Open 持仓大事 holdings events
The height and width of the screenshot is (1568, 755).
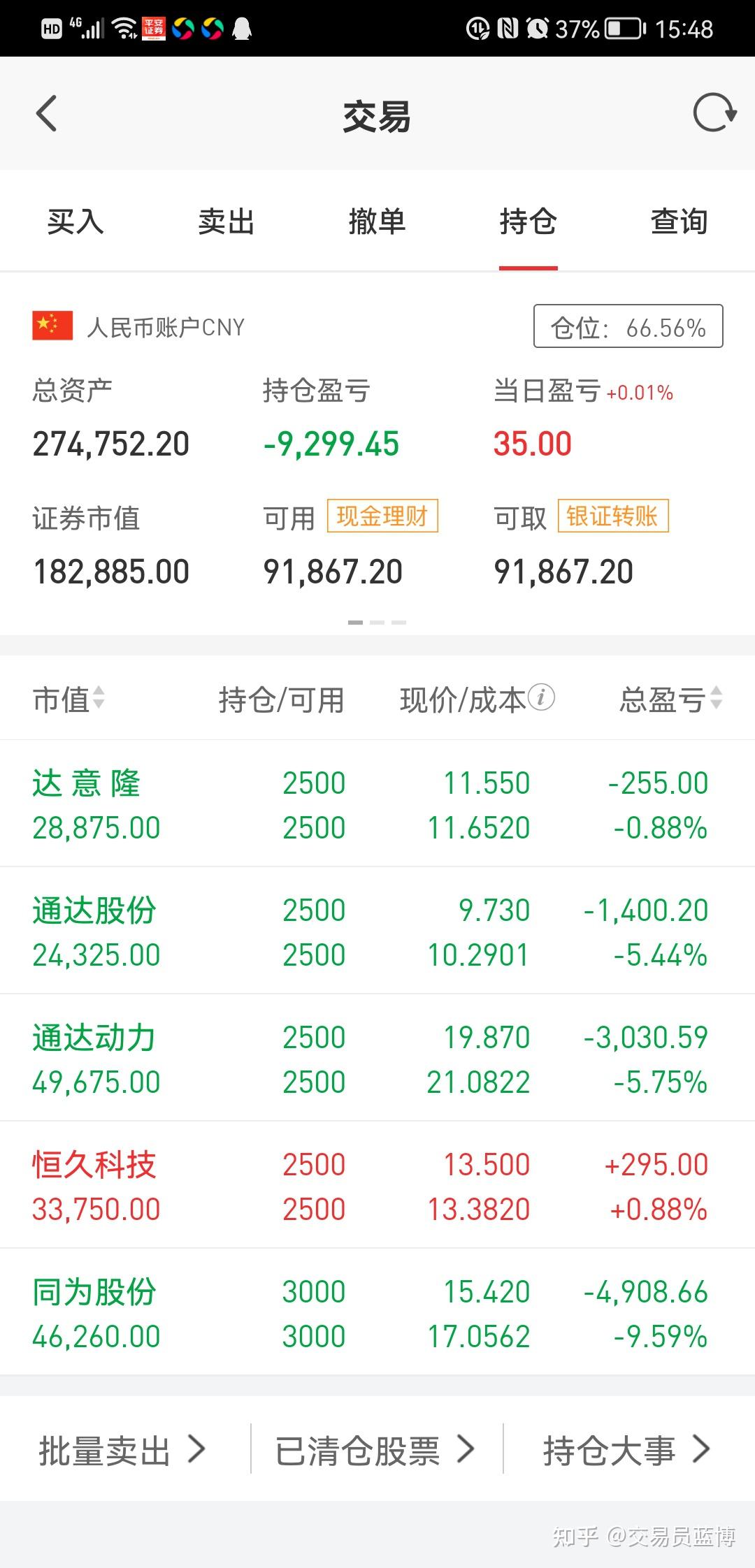click(627, 1451)
